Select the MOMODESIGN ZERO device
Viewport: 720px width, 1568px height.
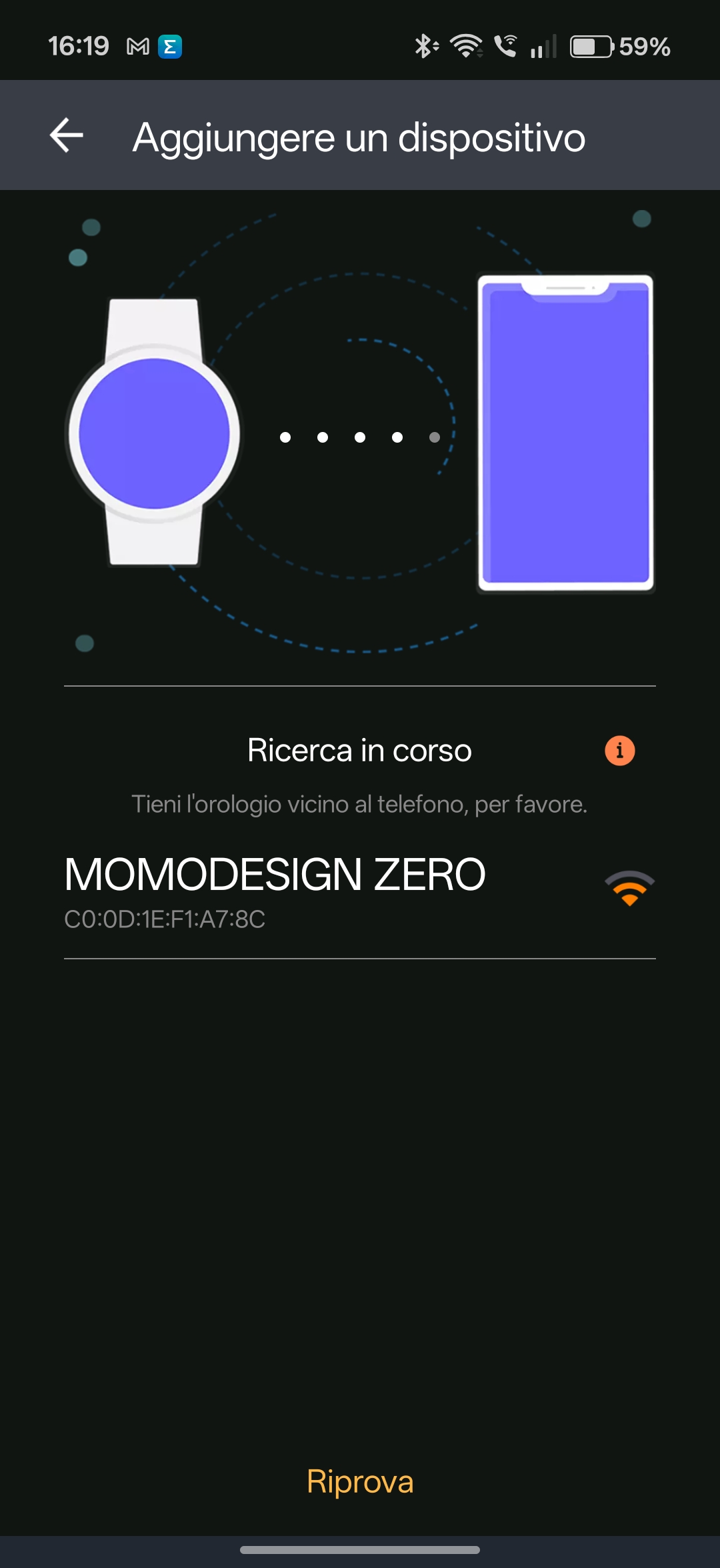(x=275, y=890)
